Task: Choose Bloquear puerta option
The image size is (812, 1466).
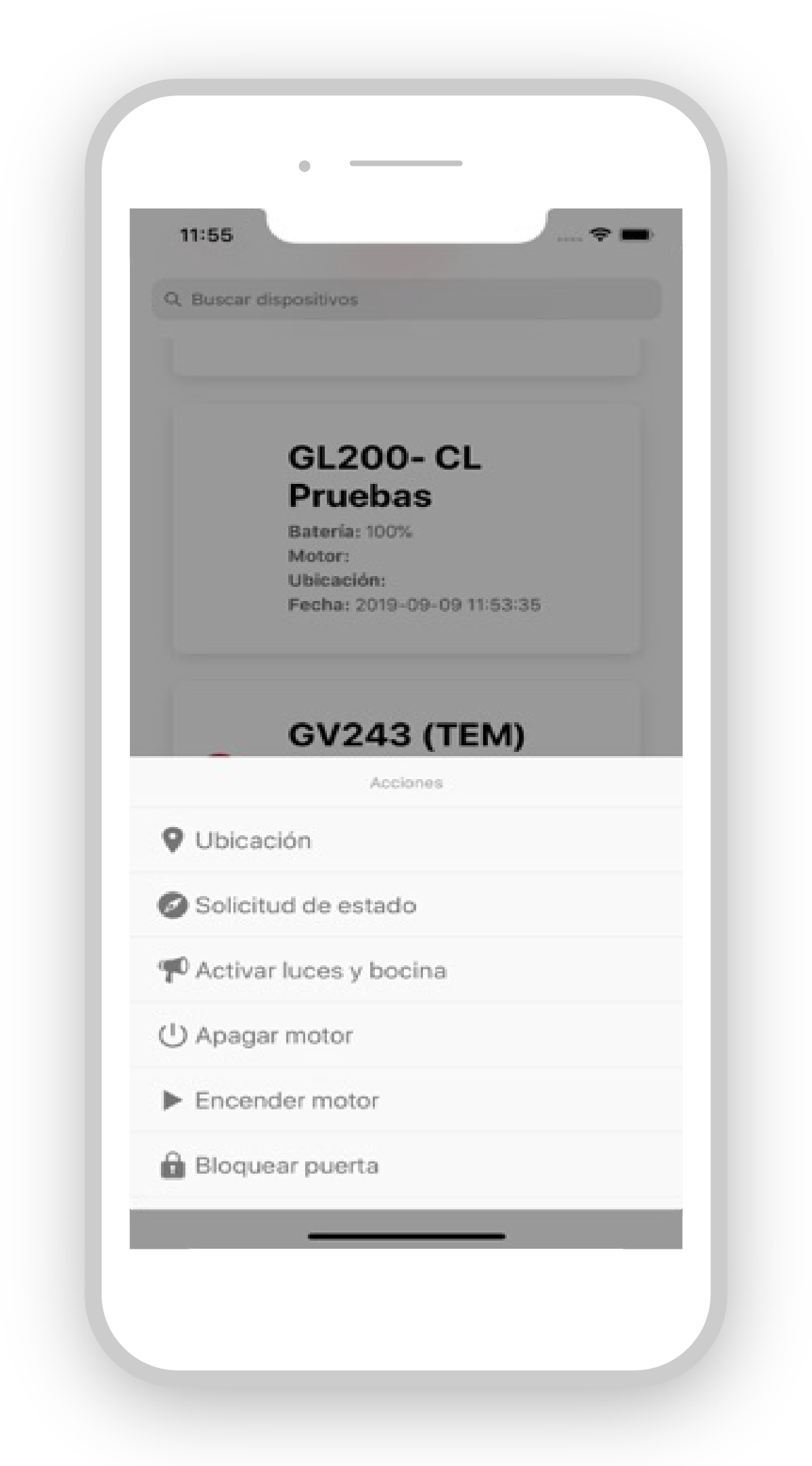Action: (x=286, y=1165)
